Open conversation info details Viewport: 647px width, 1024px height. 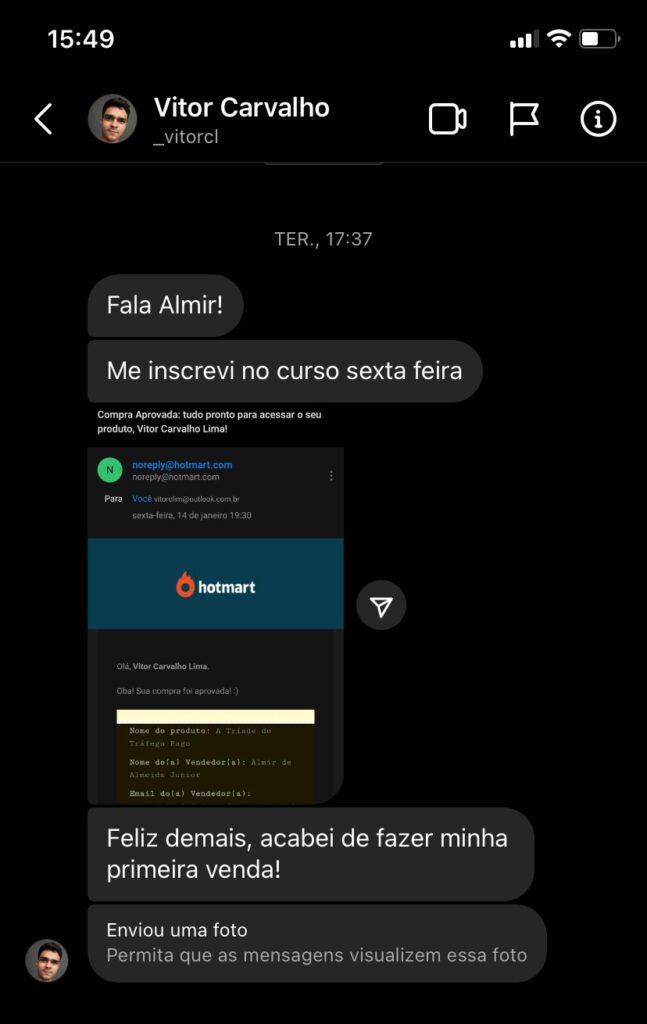click(598, 119)
